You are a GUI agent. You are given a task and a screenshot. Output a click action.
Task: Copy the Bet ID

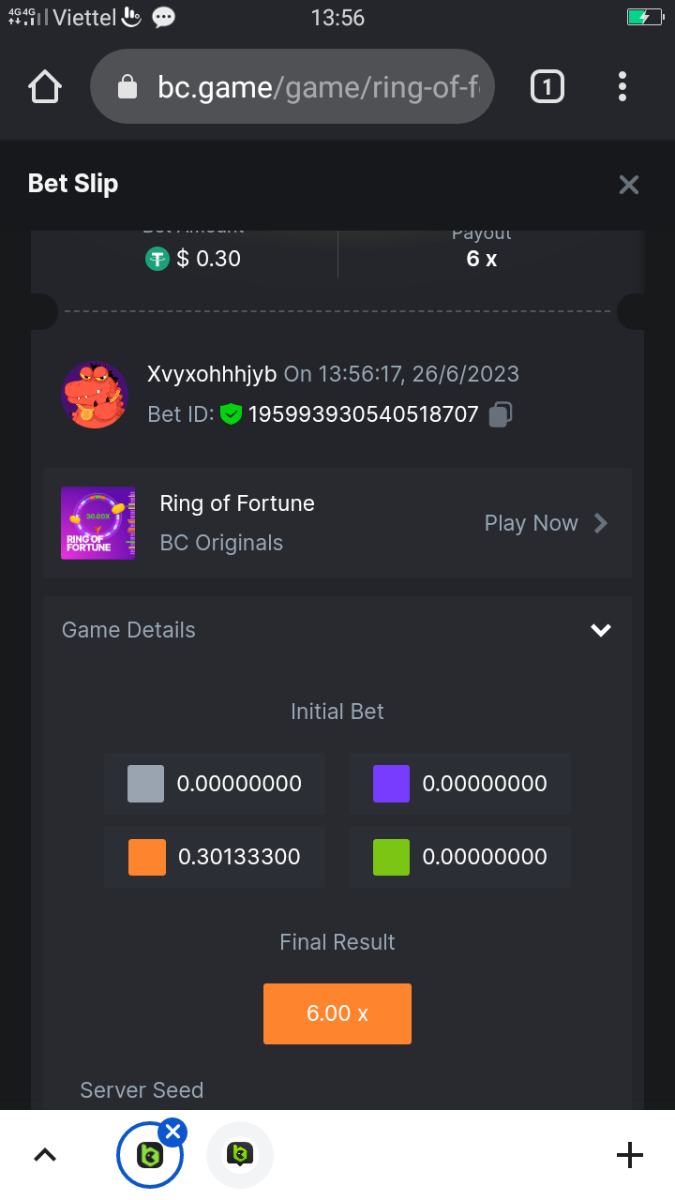[x=501, y=414]
